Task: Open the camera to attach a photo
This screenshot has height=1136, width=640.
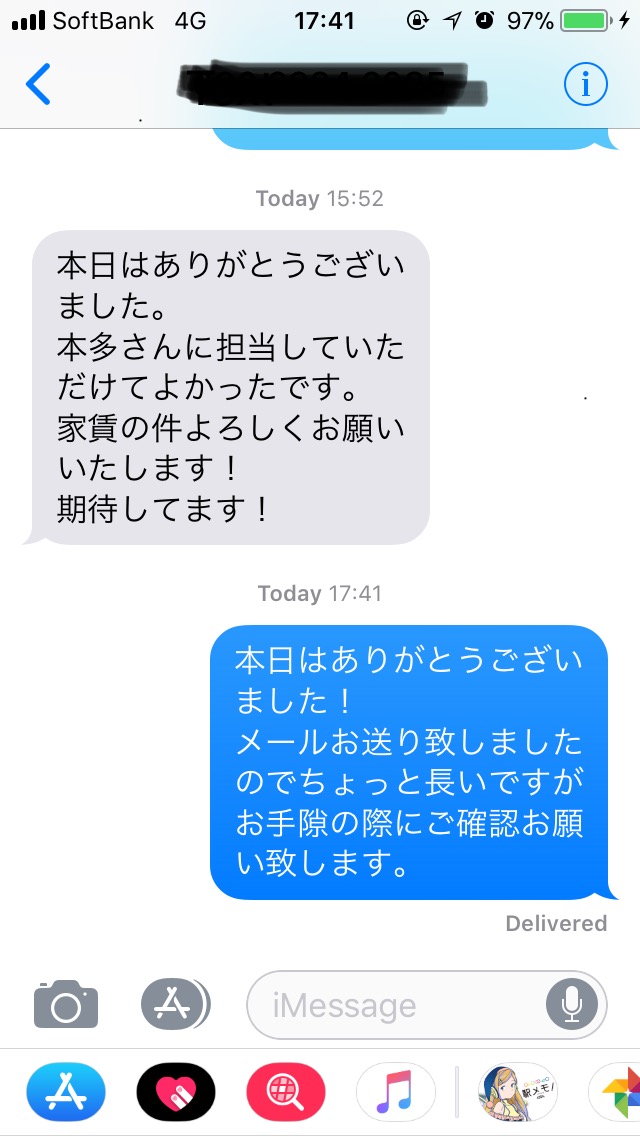Action: coord(66,1003)
